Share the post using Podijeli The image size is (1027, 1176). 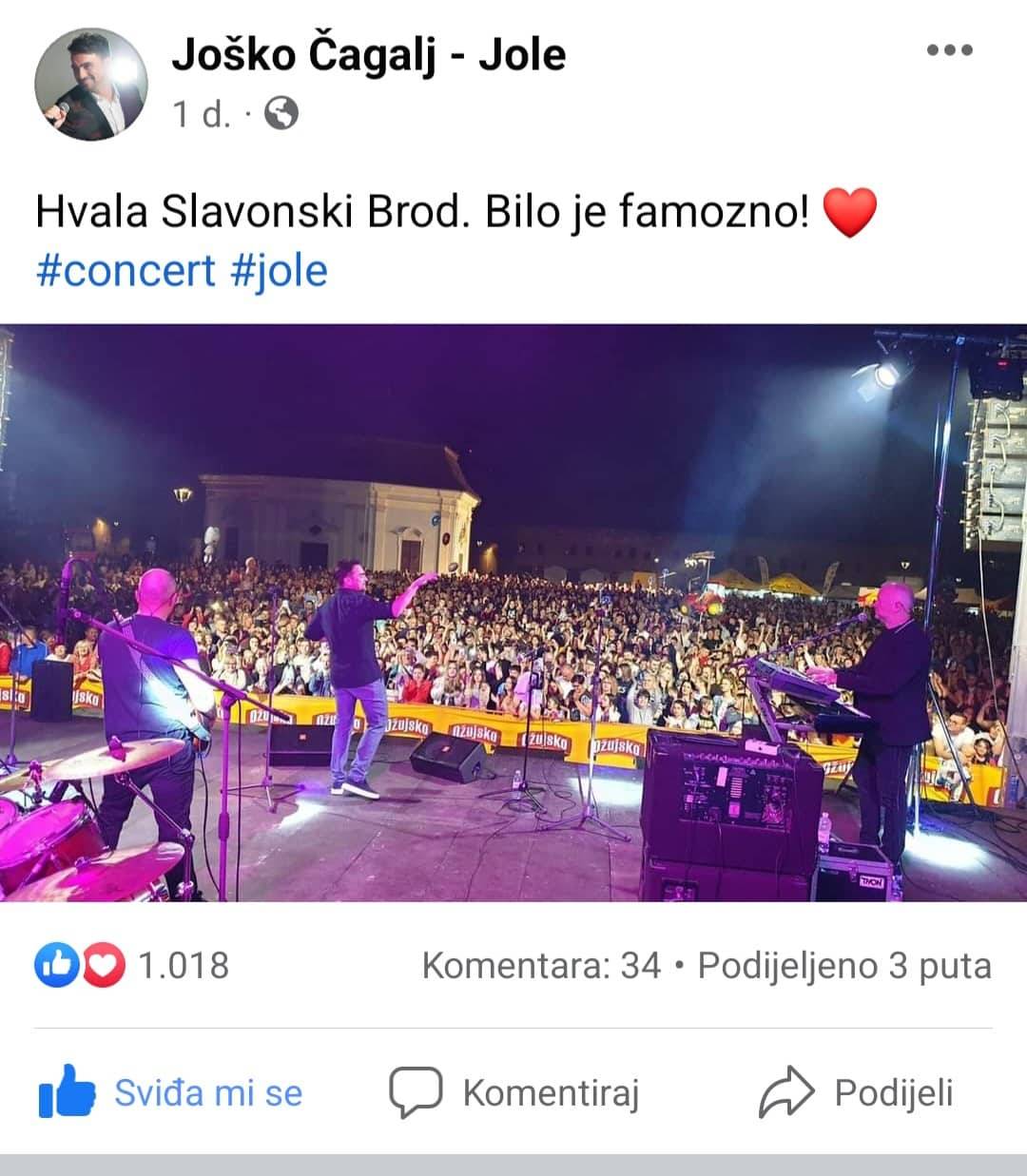click(856, 1093)
